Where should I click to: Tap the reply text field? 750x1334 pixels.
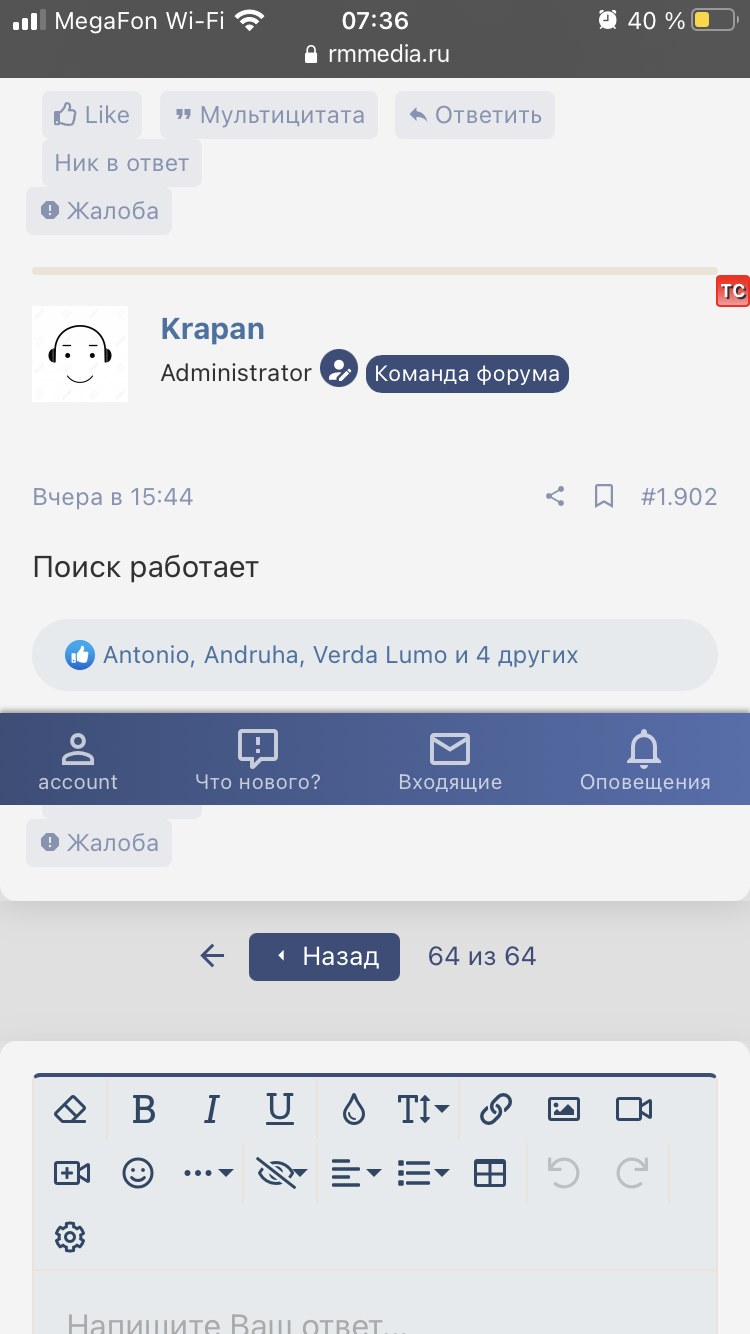click(375, 1320)
